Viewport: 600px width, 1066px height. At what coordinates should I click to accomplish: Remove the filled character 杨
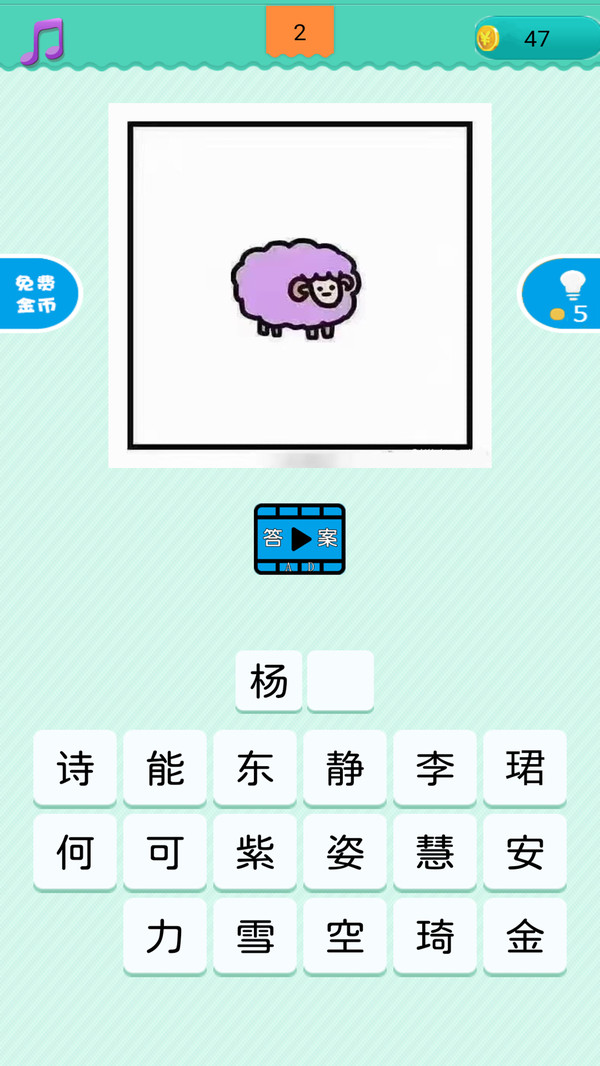point(269,681)
